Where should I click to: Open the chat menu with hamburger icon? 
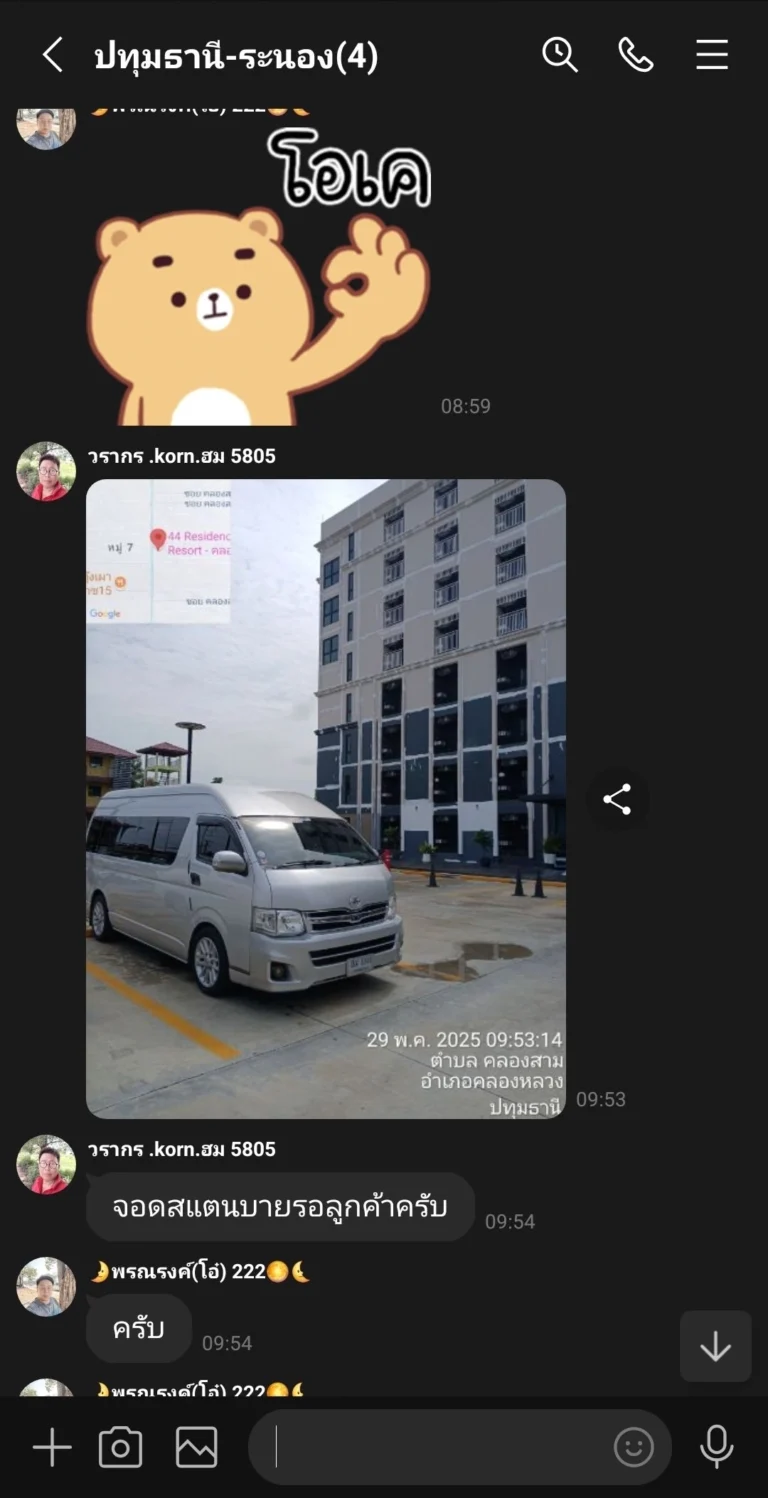[712, 55]
